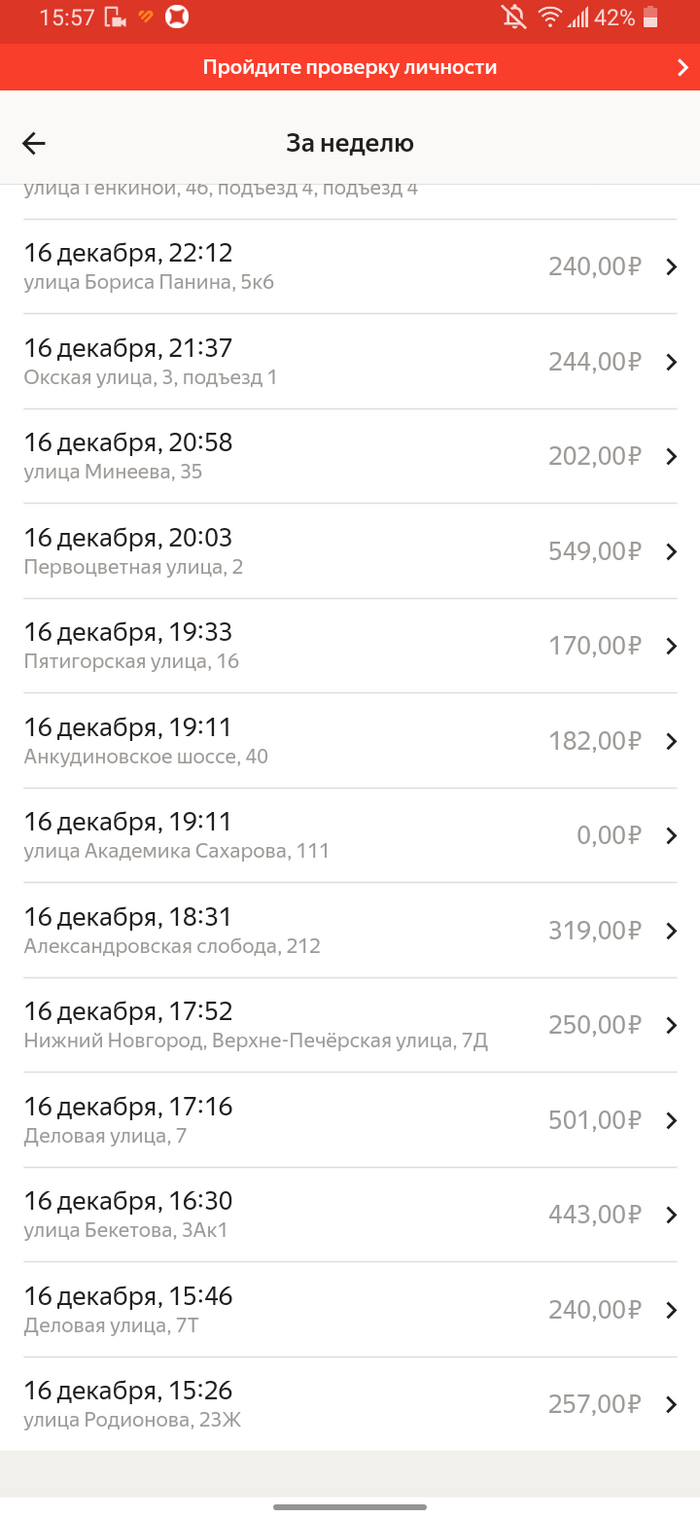700x1517 pixels.
Task: Select the Пятигорская улица, 16 order
Action: tap(350, 646)
